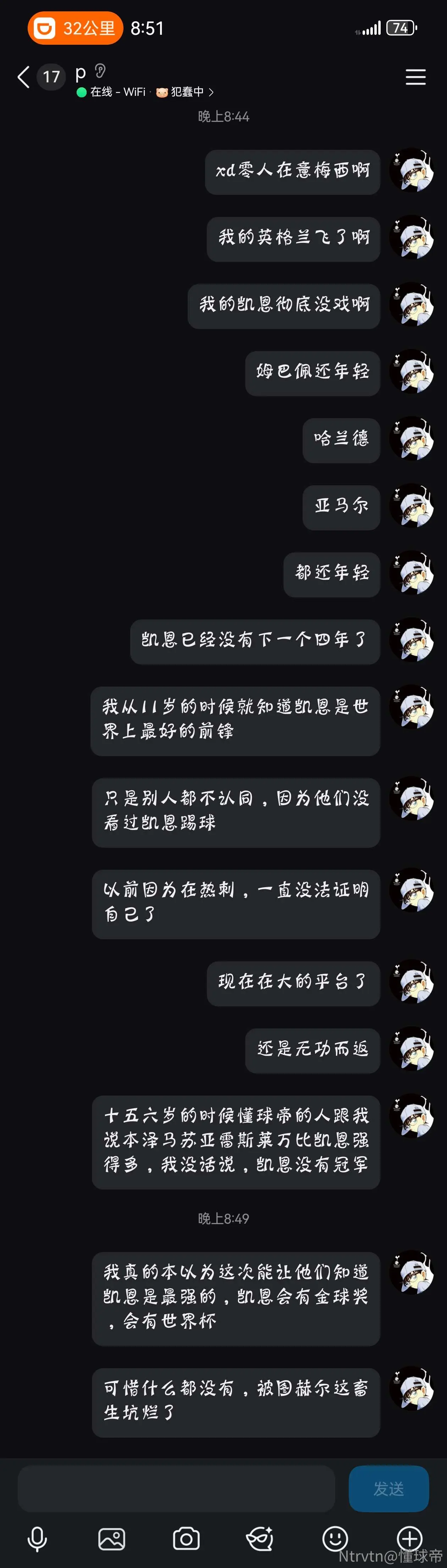Open the emoji smiley panel
The image size is (447, 1568).
[335, 1539]
